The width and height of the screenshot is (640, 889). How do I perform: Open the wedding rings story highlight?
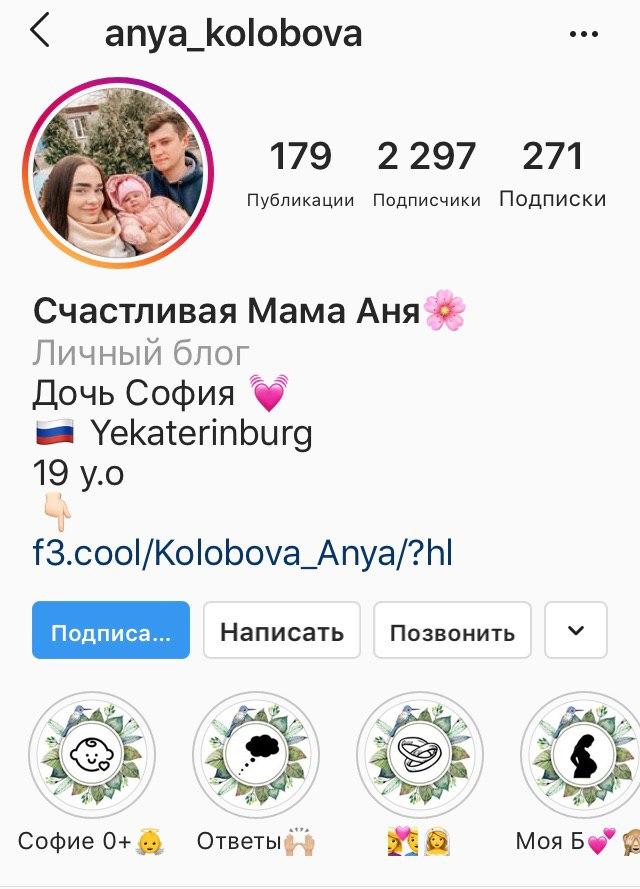tap(419, 755)
